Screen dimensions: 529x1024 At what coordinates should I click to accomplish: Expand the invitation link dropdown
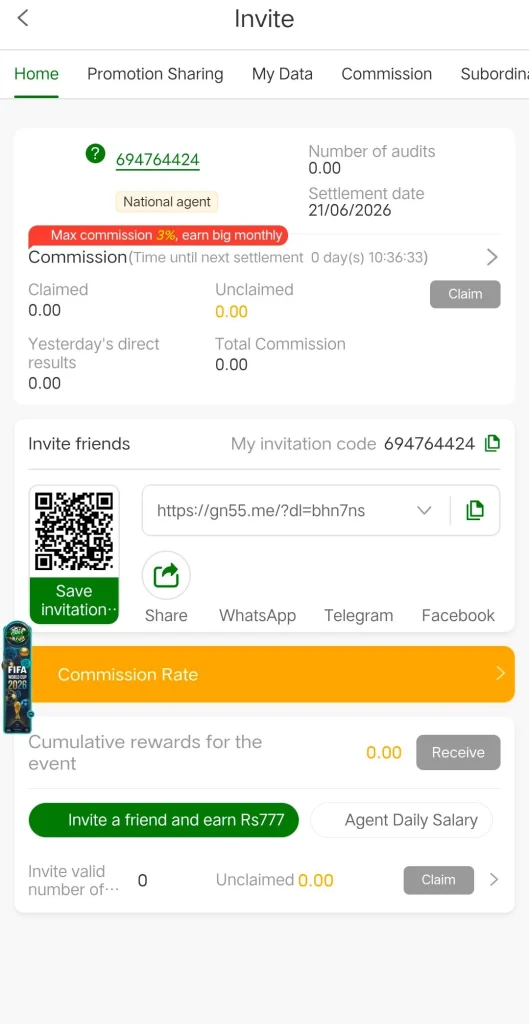coord(425,510)
